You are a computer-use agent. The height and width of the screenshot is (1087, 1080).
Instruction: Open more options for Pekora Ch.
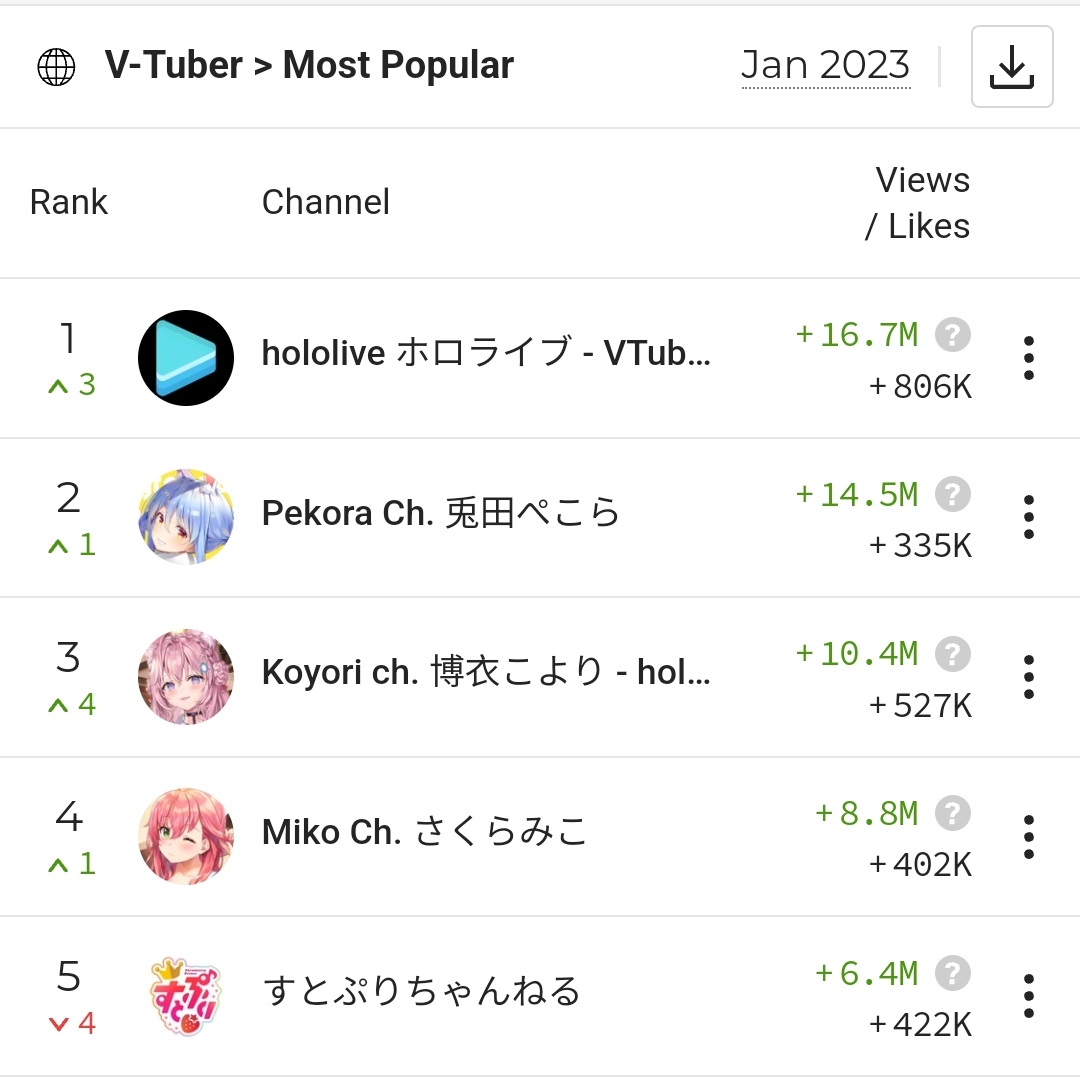coord(1028,518)
